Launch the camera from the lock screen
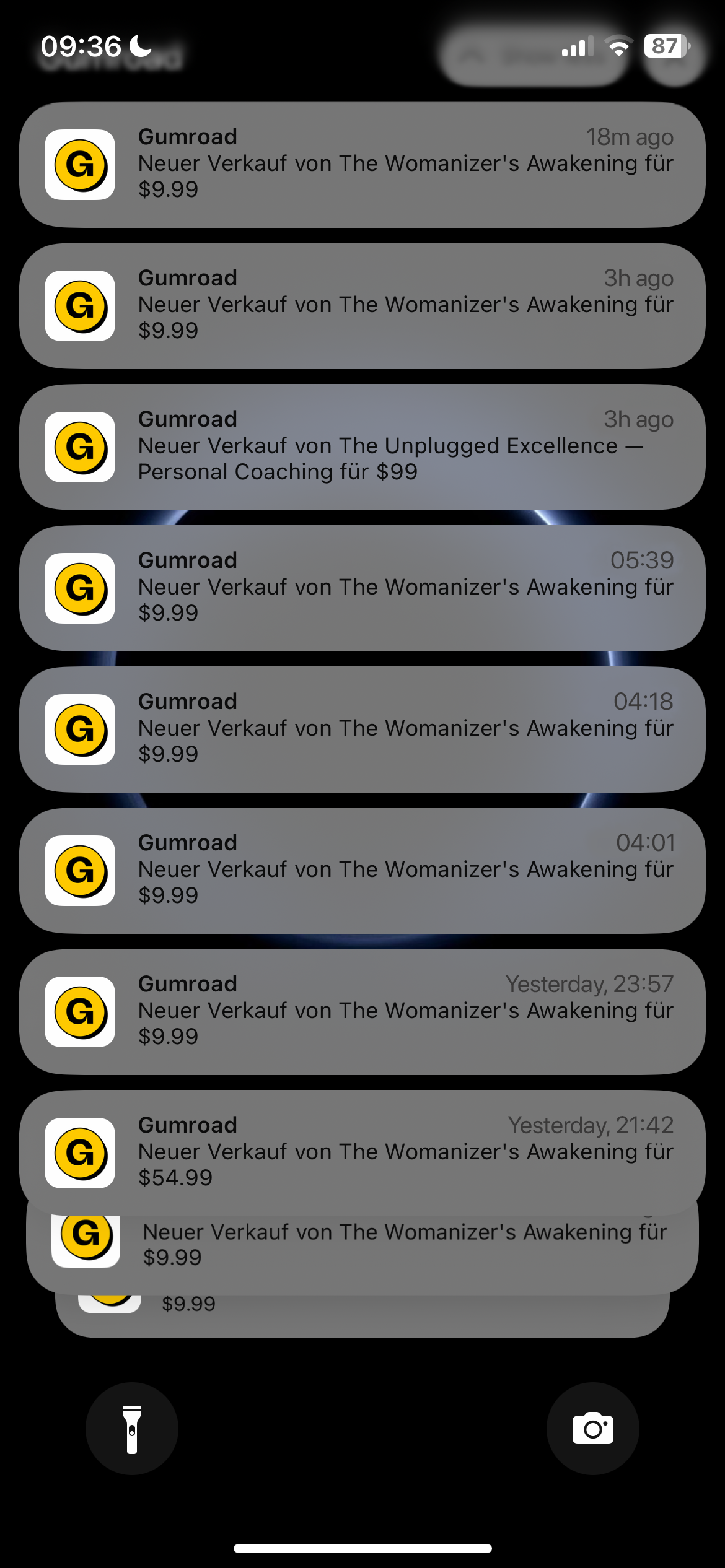 [592, 1429]
